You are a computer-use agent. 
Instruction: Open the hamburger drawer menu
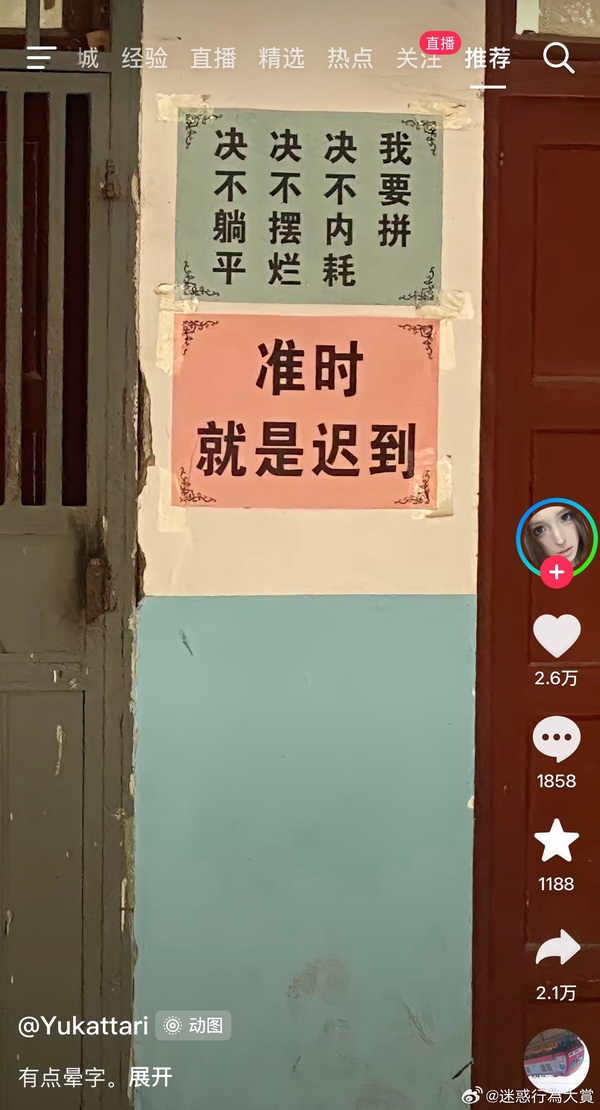(x=40, y=58)
